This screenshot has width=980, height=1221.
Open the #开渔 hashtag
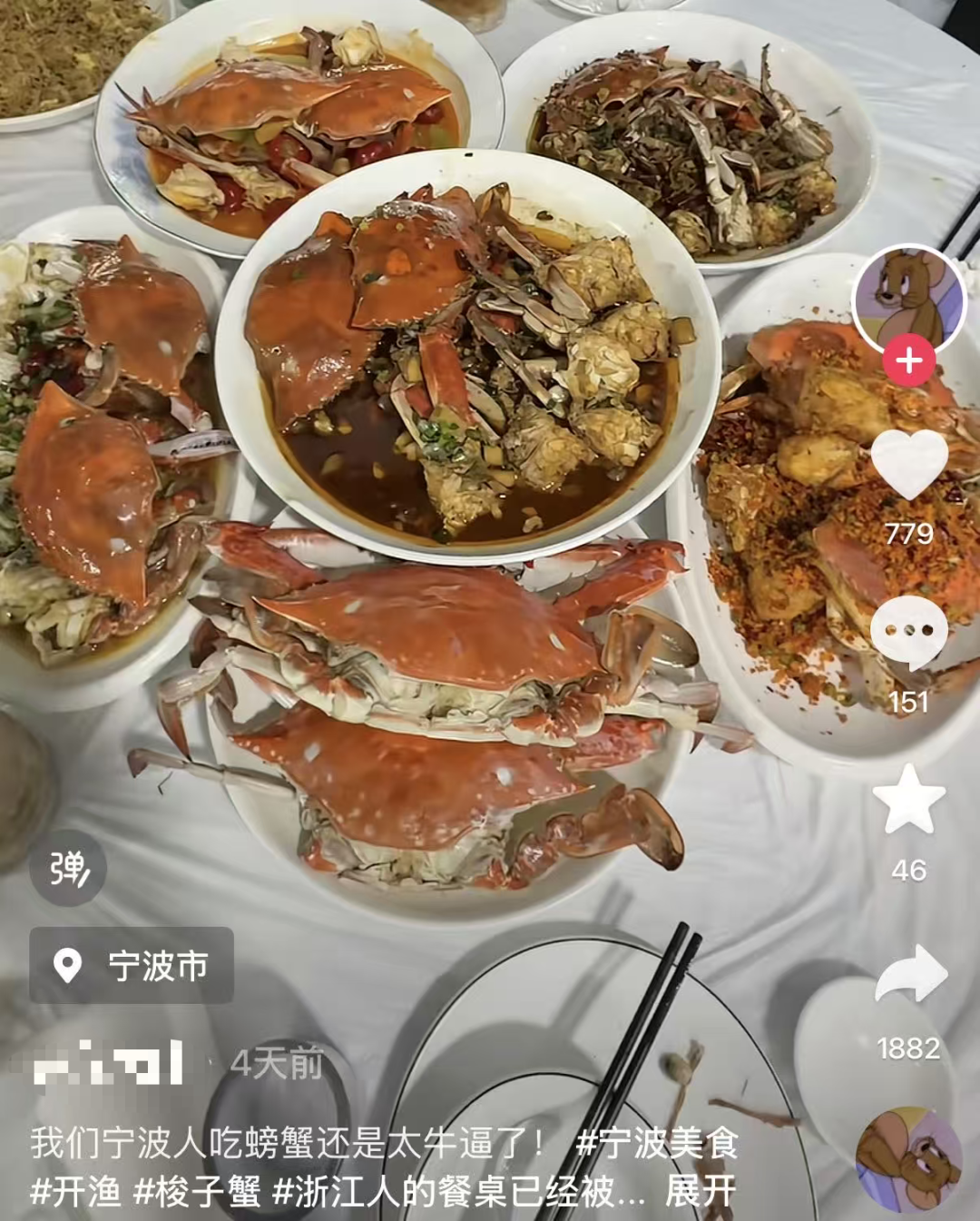[x=76, y=1192]
